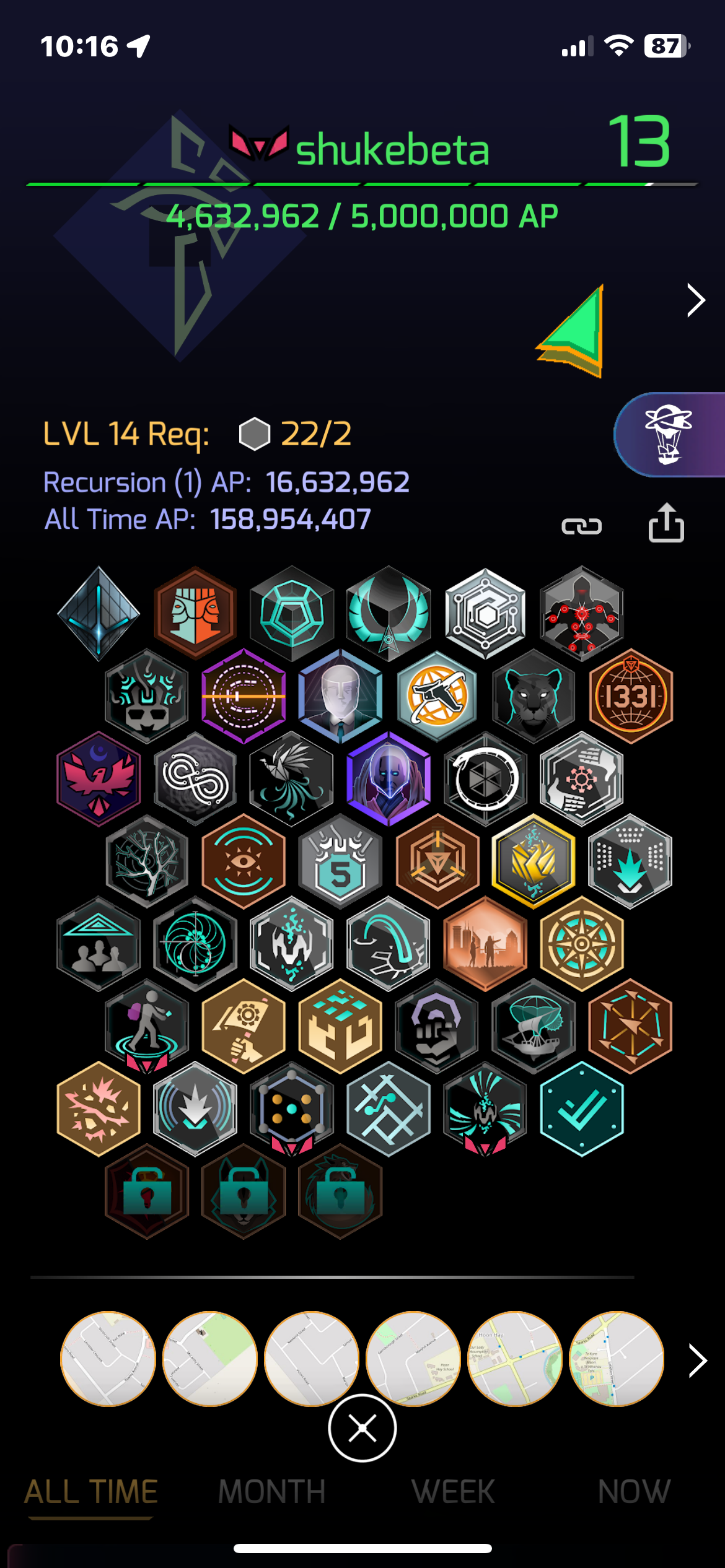Open the badge showing number 5

coord(340,861)
